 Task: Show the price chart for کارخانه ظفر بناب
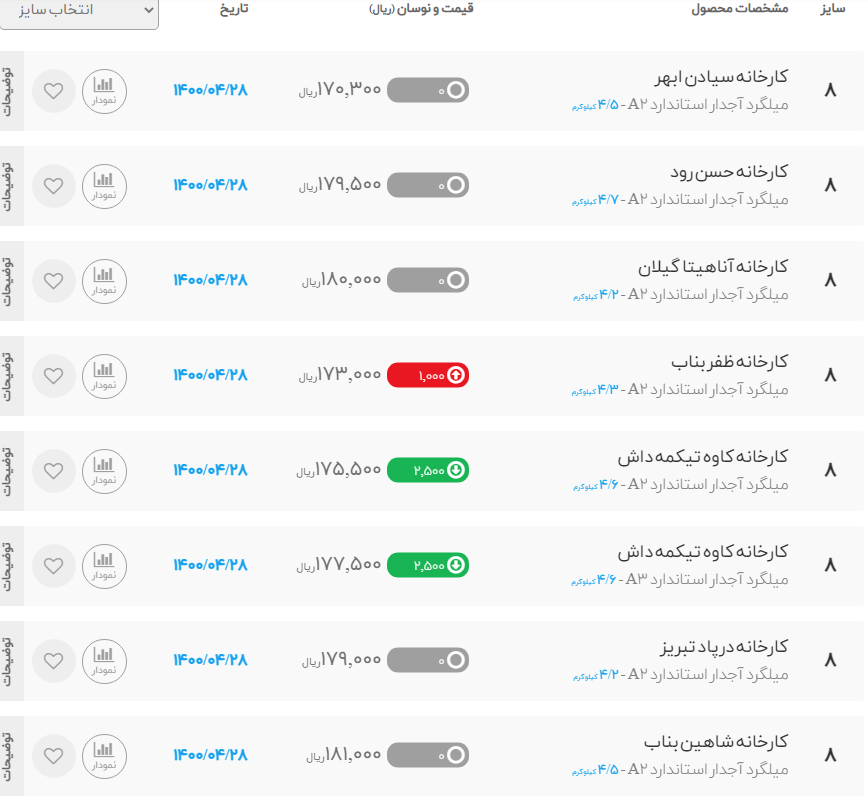coord(104,376)
